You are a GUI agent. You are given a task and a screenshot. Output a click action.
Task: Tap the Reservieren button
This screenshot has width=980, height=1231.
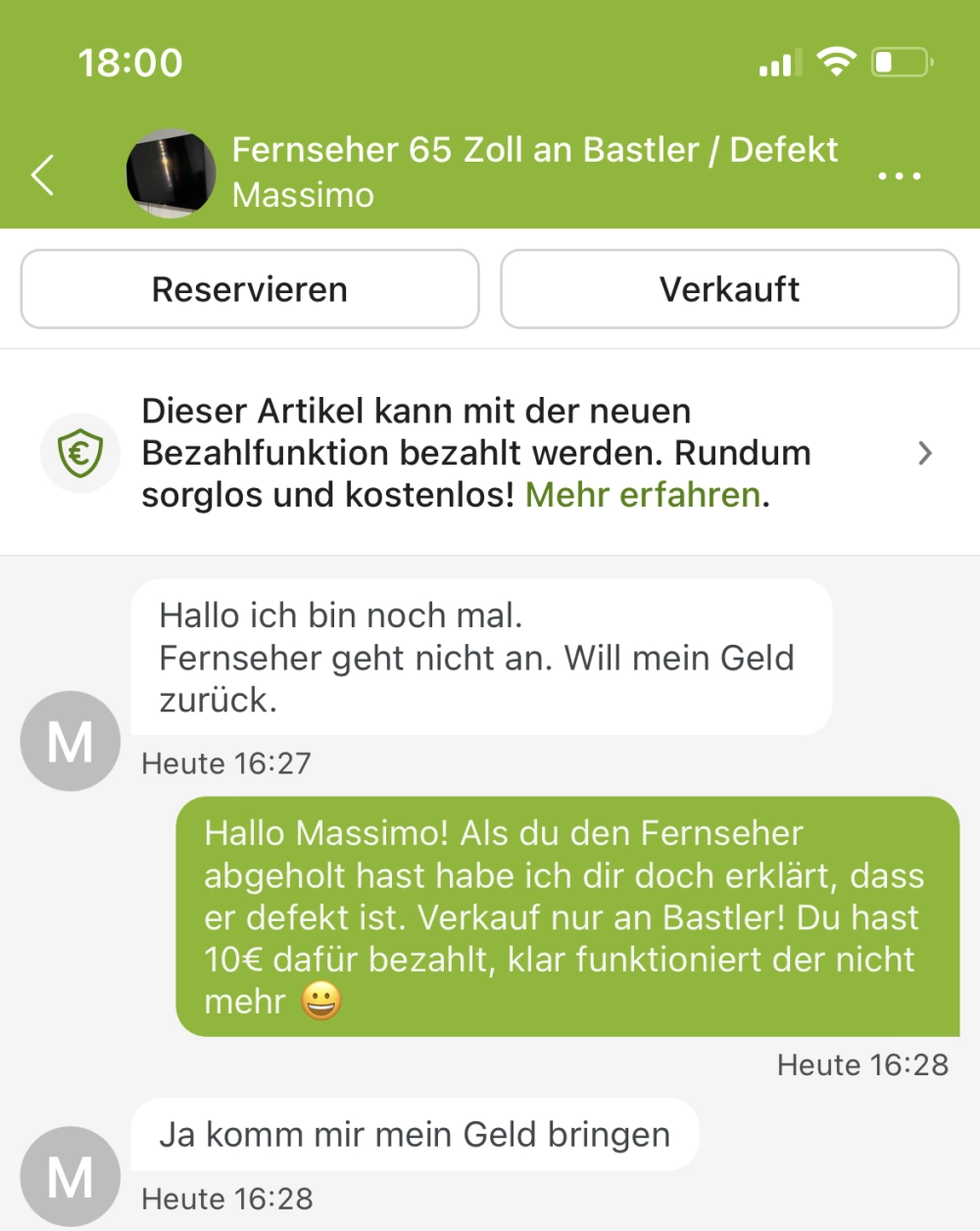(x=250, y=289)
